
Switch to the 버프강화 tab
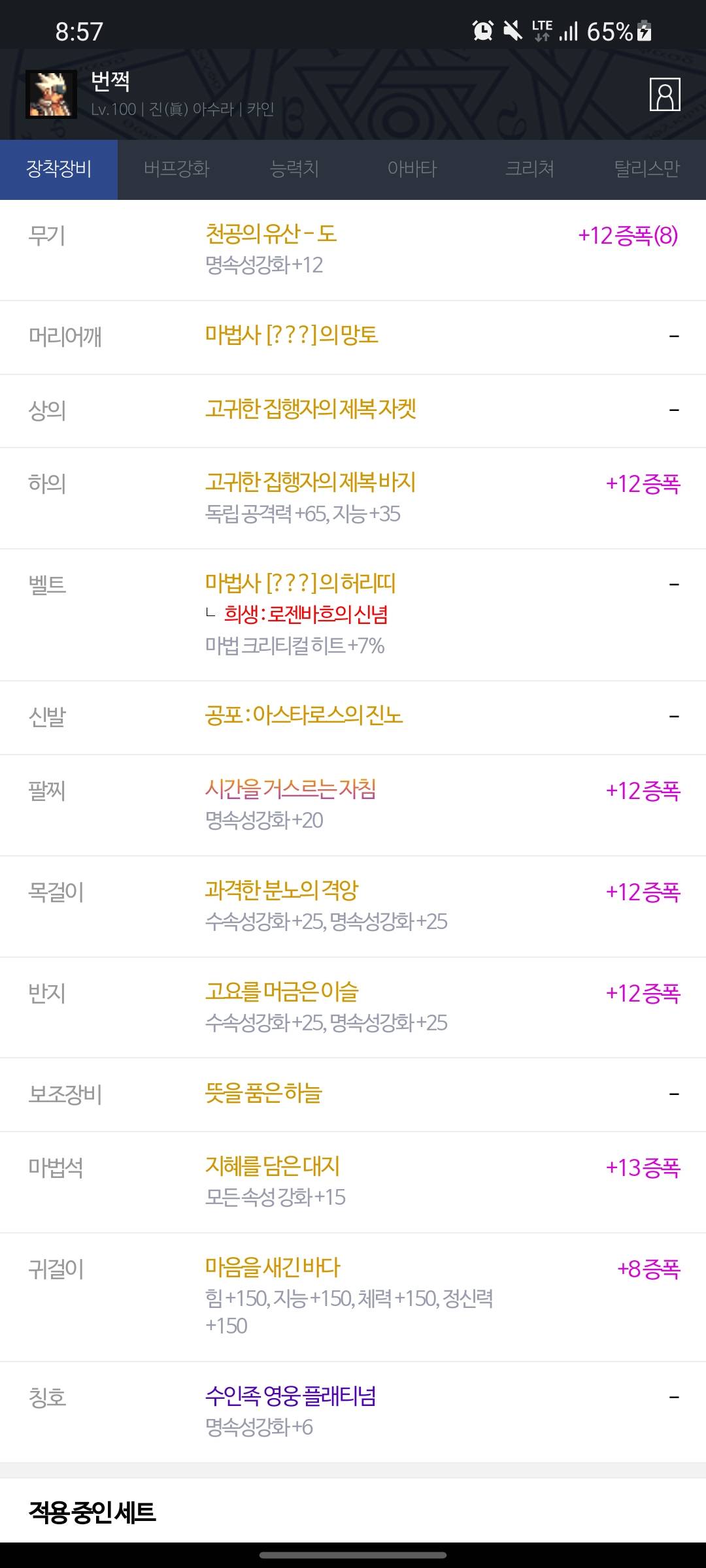click(x=176, y=169)
